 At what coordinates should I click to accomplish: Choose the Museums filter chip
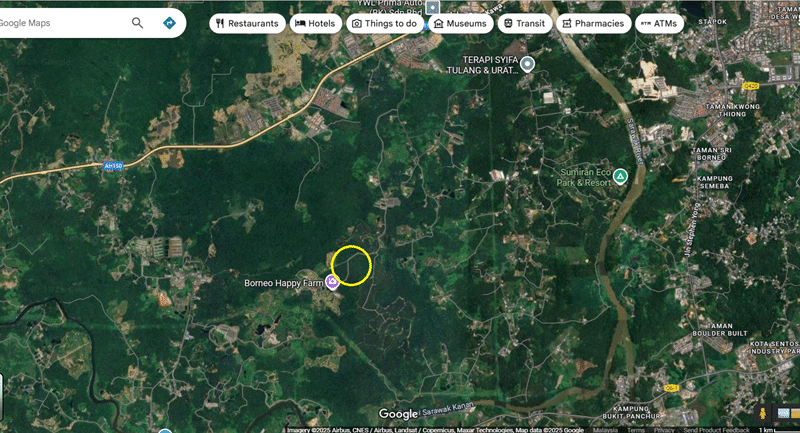pos(460,23)
